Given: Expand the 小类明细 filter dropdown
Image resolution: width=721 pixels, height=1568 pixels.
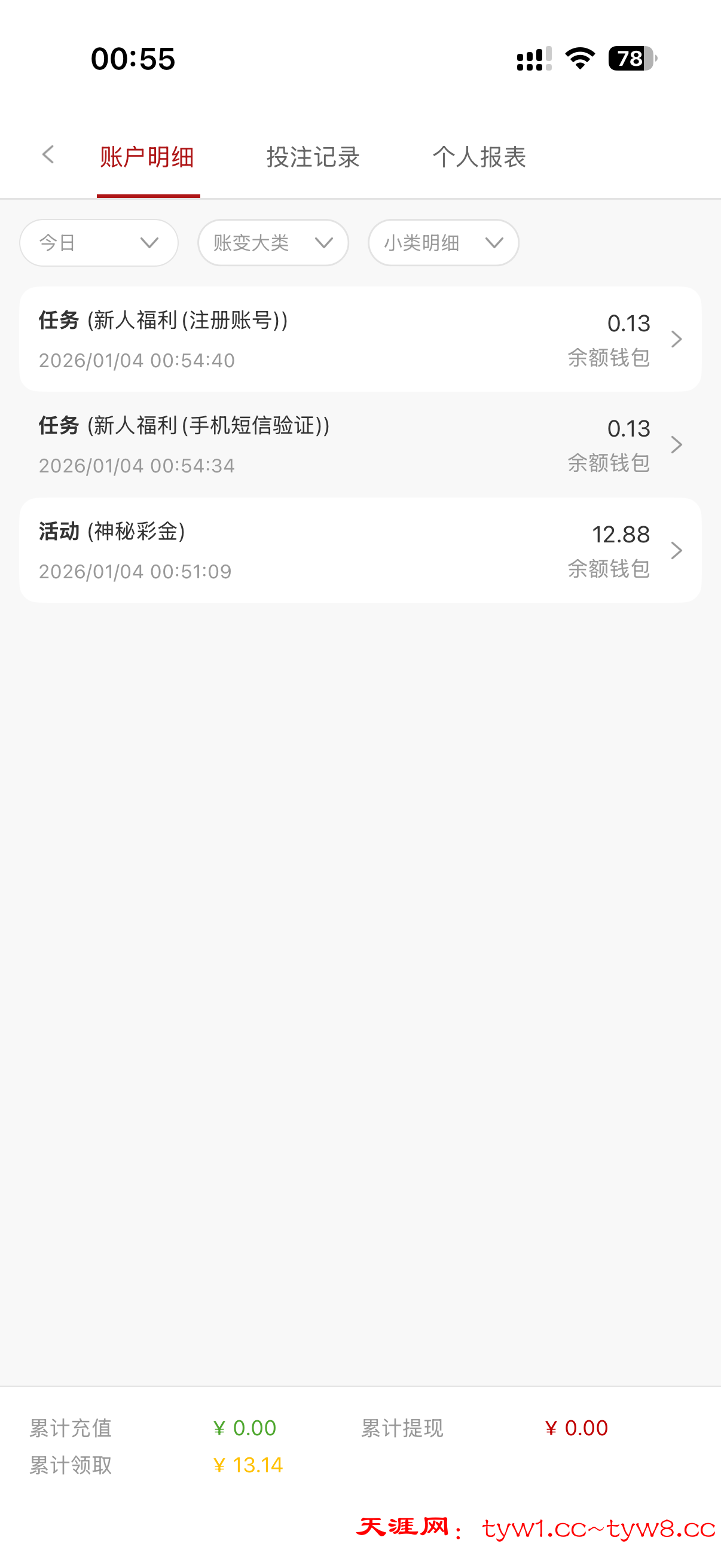Looking at the screenshot, I should [443, 243].
